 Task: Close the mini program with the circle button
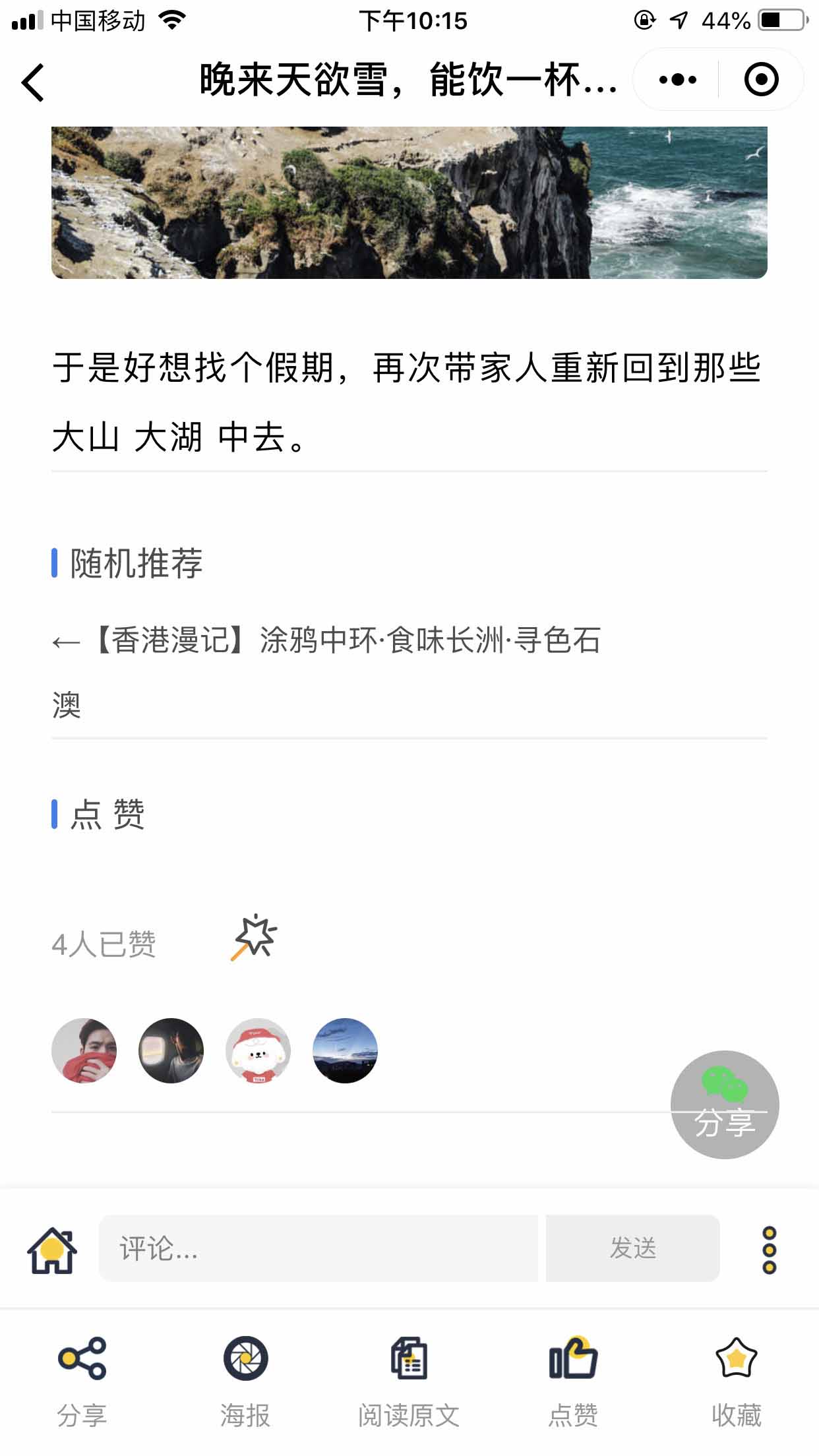tap(761, 80)
